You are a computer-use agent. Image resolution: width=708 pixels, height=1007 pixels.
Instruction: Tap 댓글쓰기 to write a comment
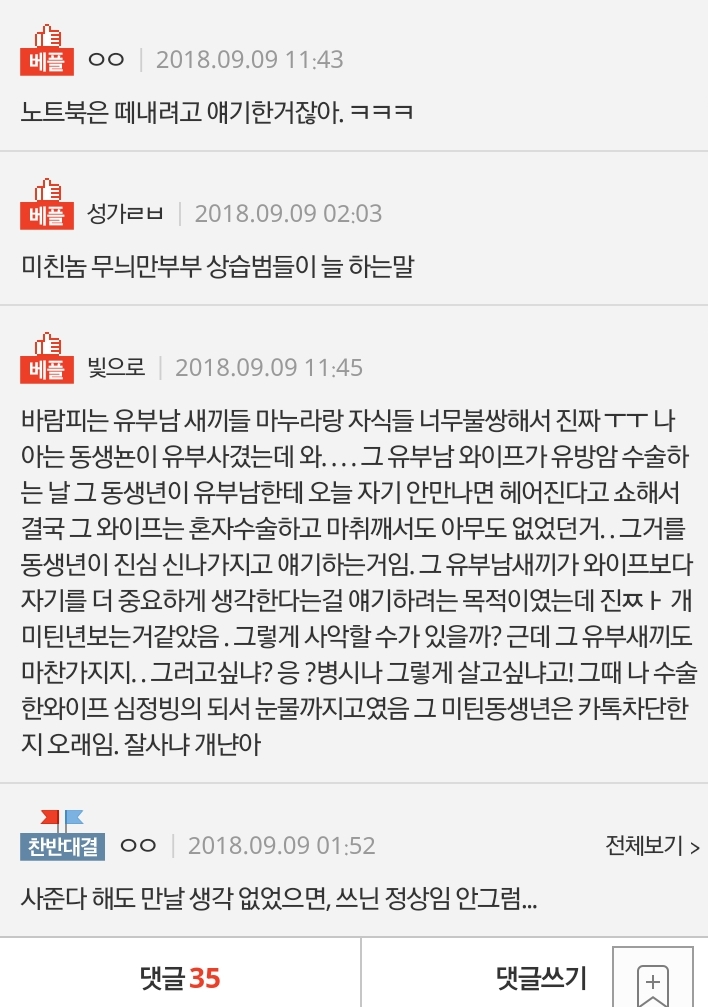(x=542, y=976)
